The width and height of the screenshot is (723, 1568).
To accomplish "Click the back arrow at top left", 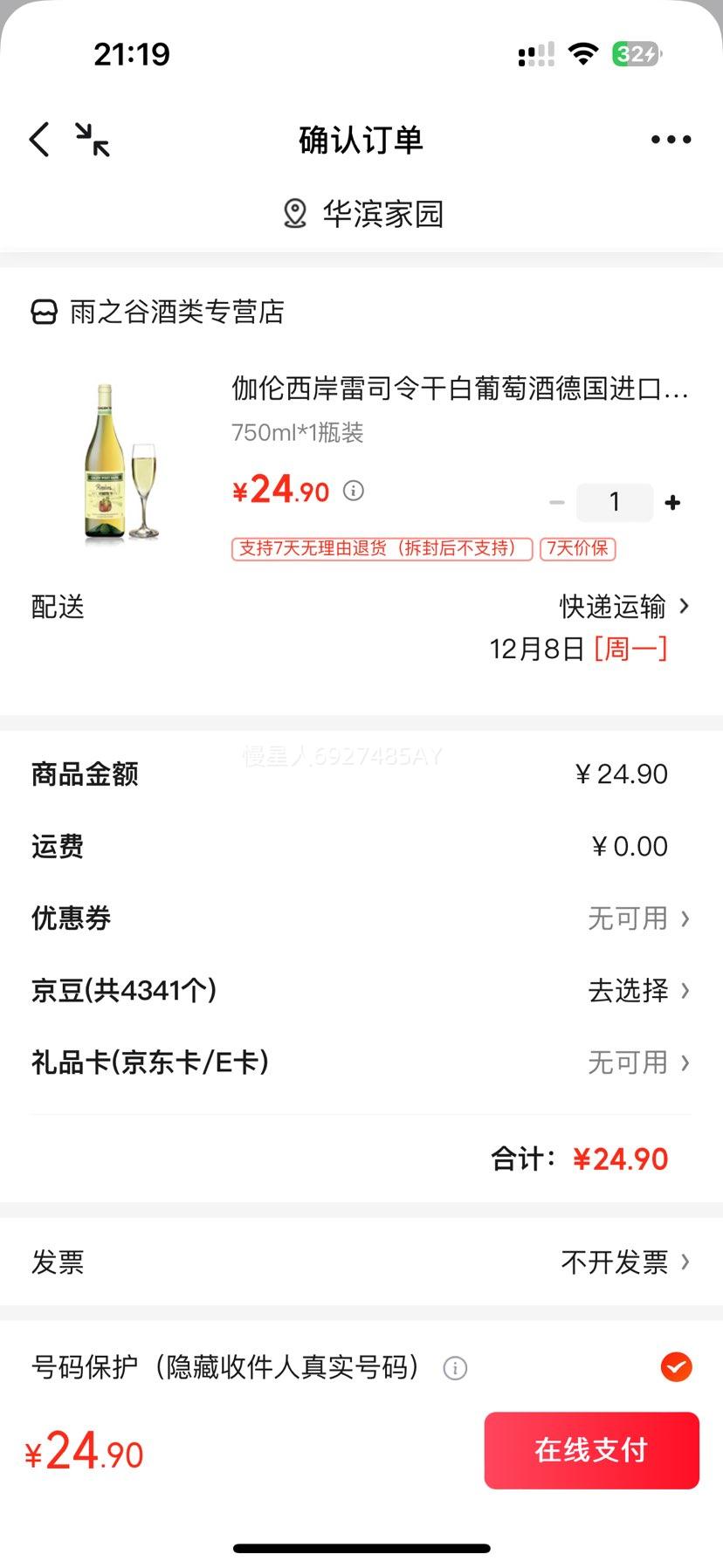I will click(38, 139).
